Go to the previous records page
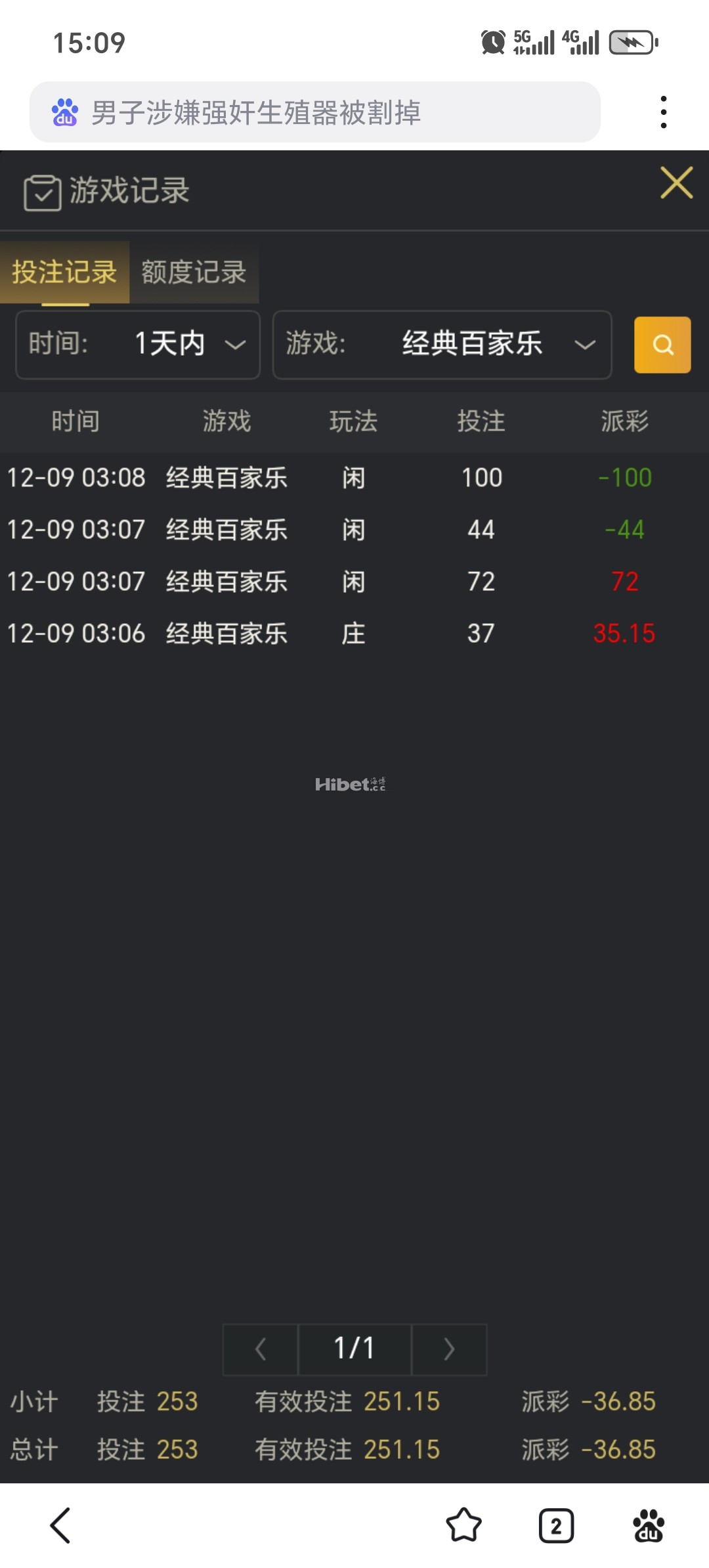The width and height of the screenshot is (709, 1568). tap(261, 1349)
